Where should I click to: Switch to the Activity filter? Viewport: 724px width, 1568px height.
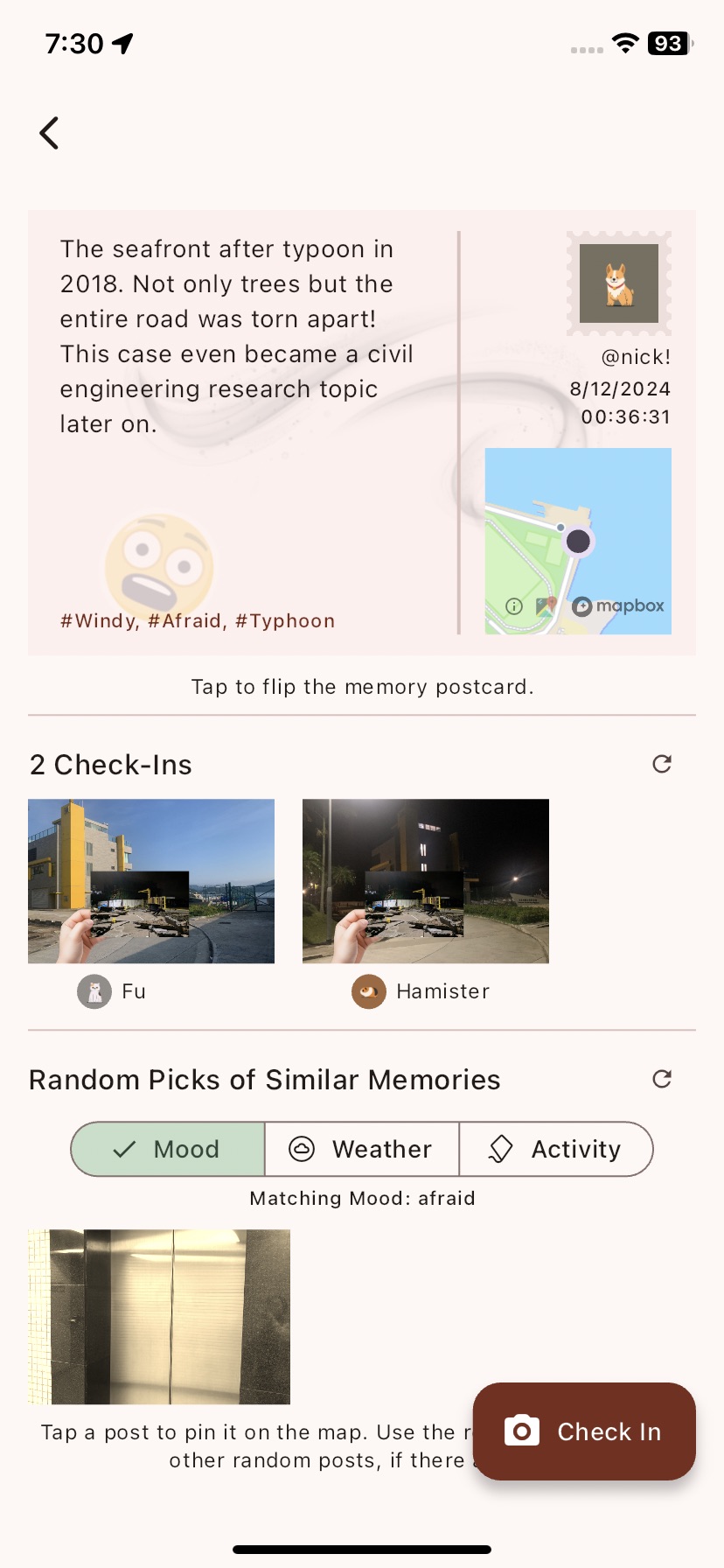coord(556,1149)
